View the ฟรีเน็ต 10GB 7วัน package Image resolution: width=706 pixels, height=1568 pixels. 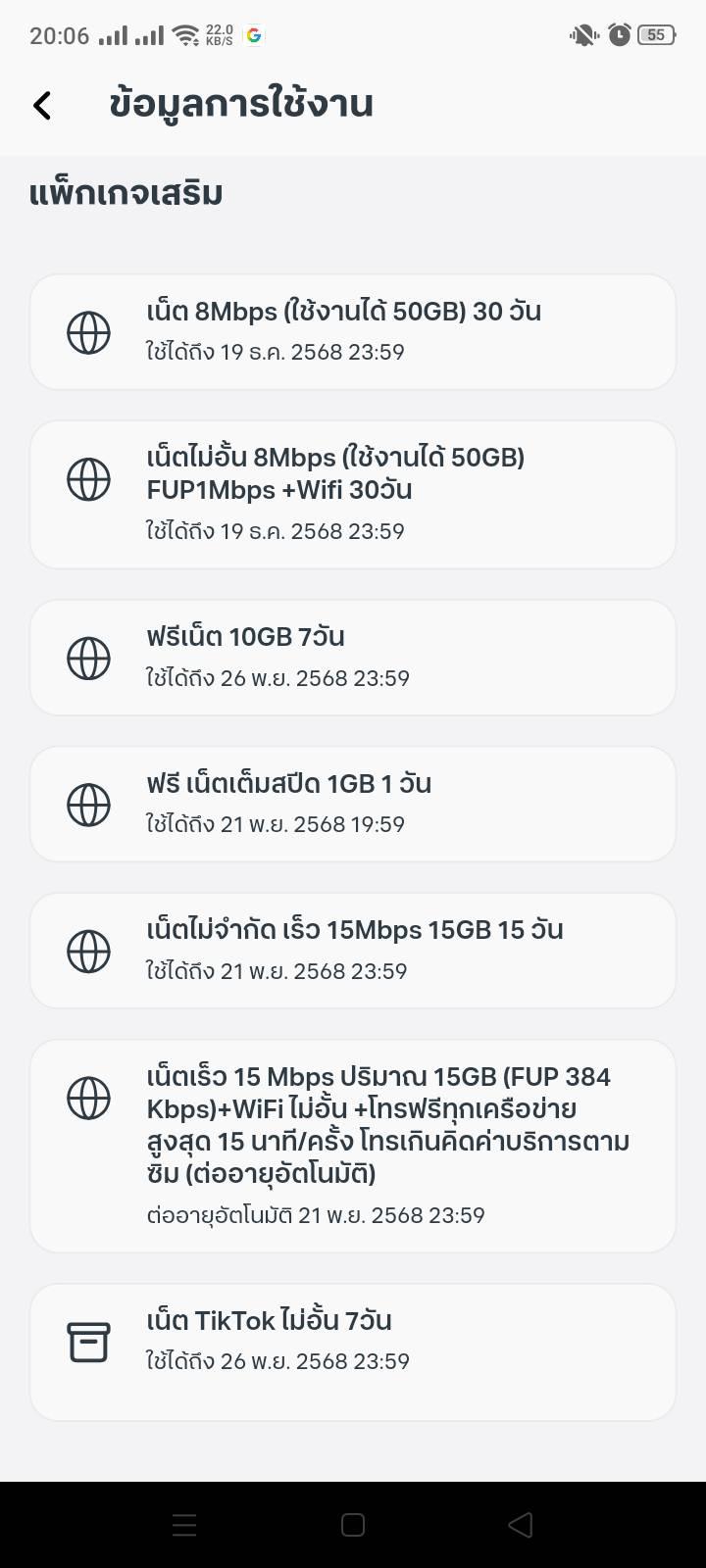353,657
